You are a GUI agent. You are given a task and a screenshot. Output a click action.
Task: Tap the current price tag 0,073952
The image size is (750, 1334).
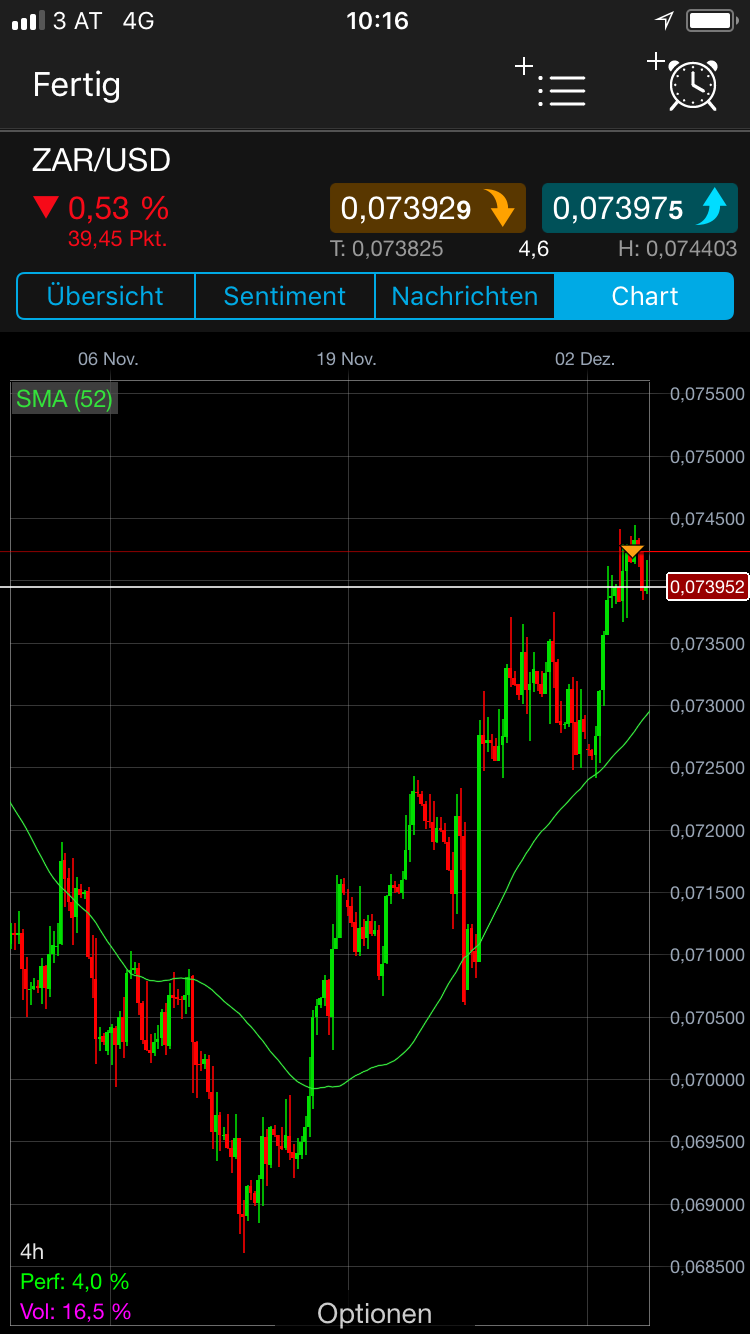tap(706, 587)
